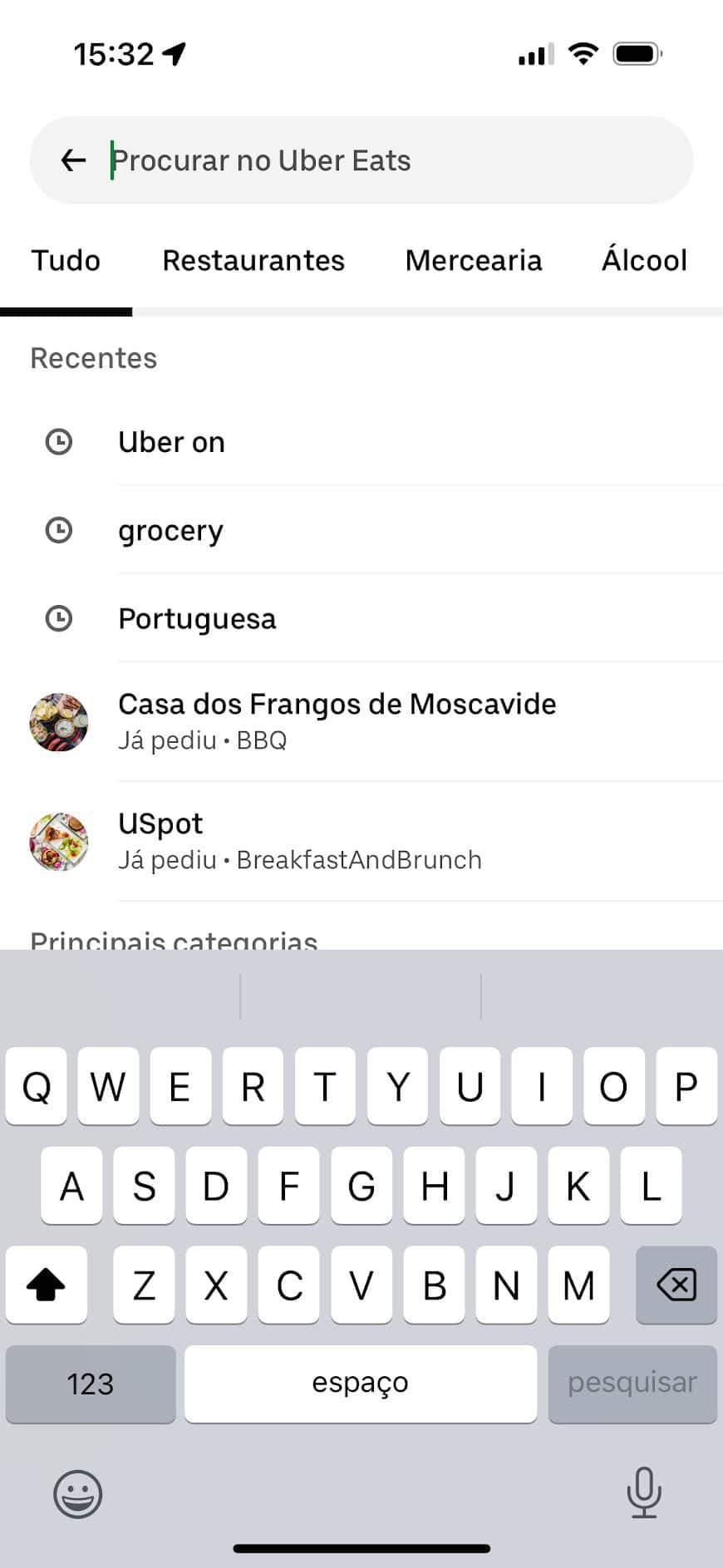Screen dimensions: 723x1568
Task: Tap the clock icon next to 'Portuguesa'
Action: [59, 618]
